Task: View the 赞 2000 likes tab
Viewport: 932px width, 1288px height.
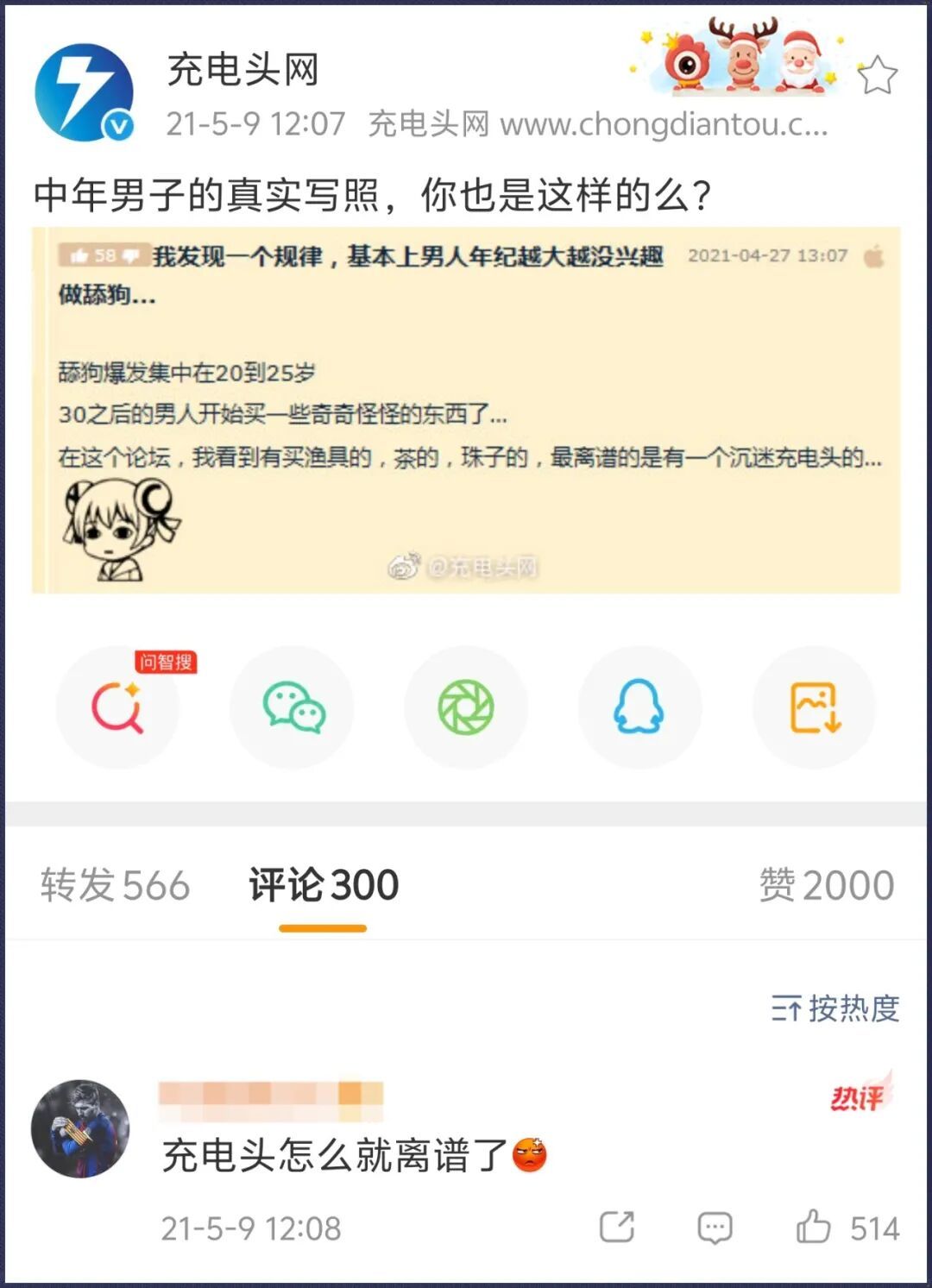Action: pyautogui.click(x=826, y=885)
